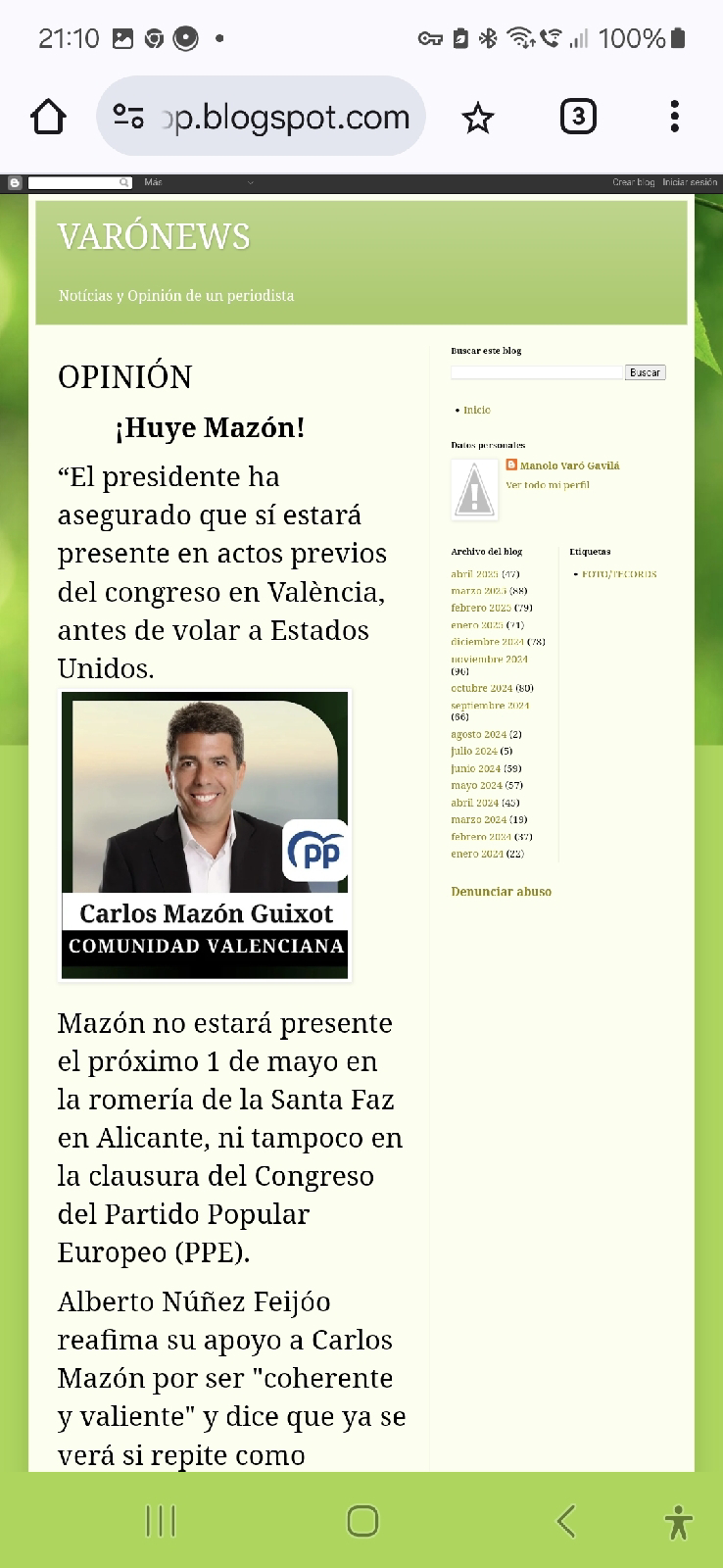Image resolution: width=723 pixels, height=1568 pixels.
Task: Open the octubre 2024 archive
Action: [482, 688]
